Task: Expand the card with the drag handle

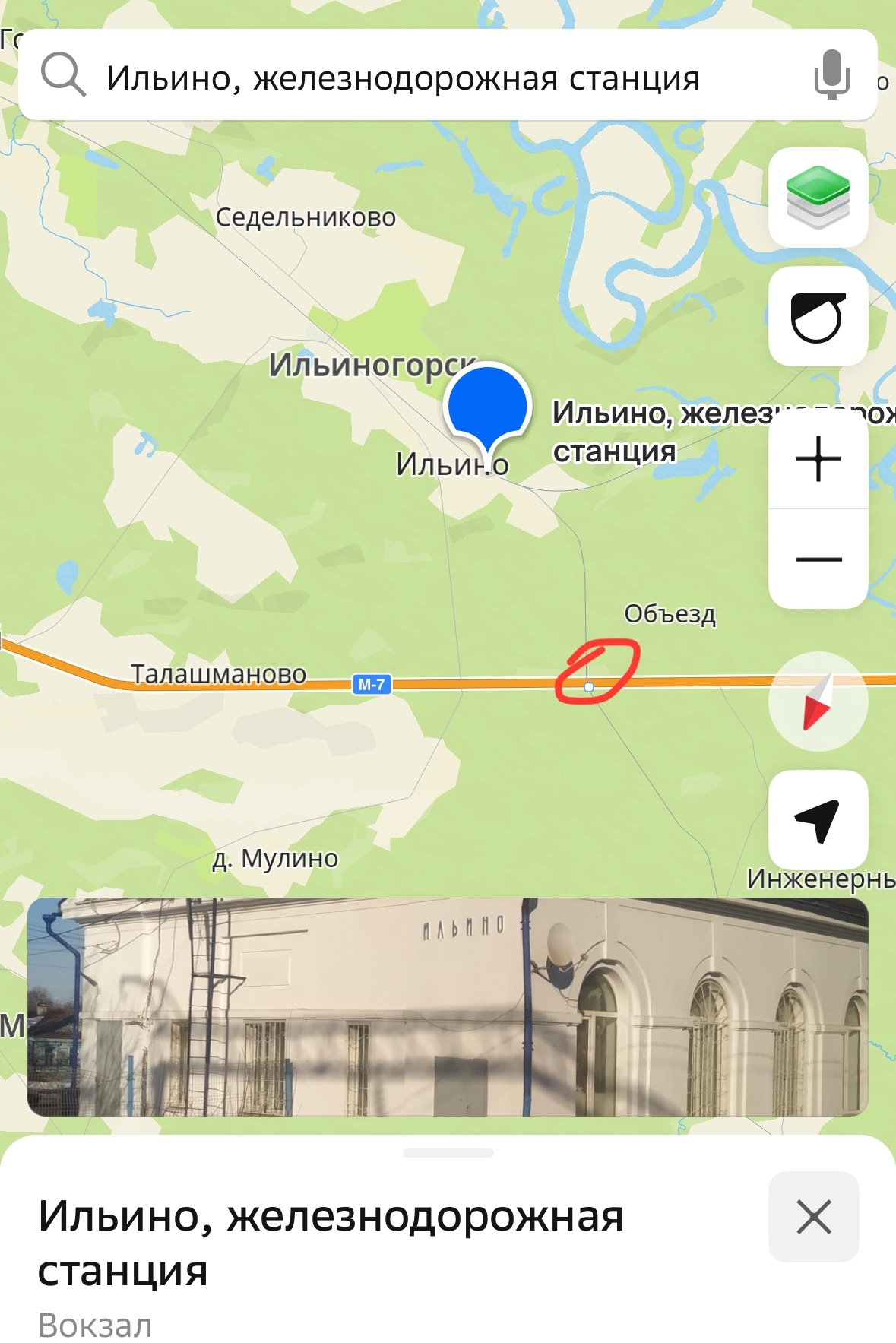Action: pyautogui.click(x=448, y=1153)
